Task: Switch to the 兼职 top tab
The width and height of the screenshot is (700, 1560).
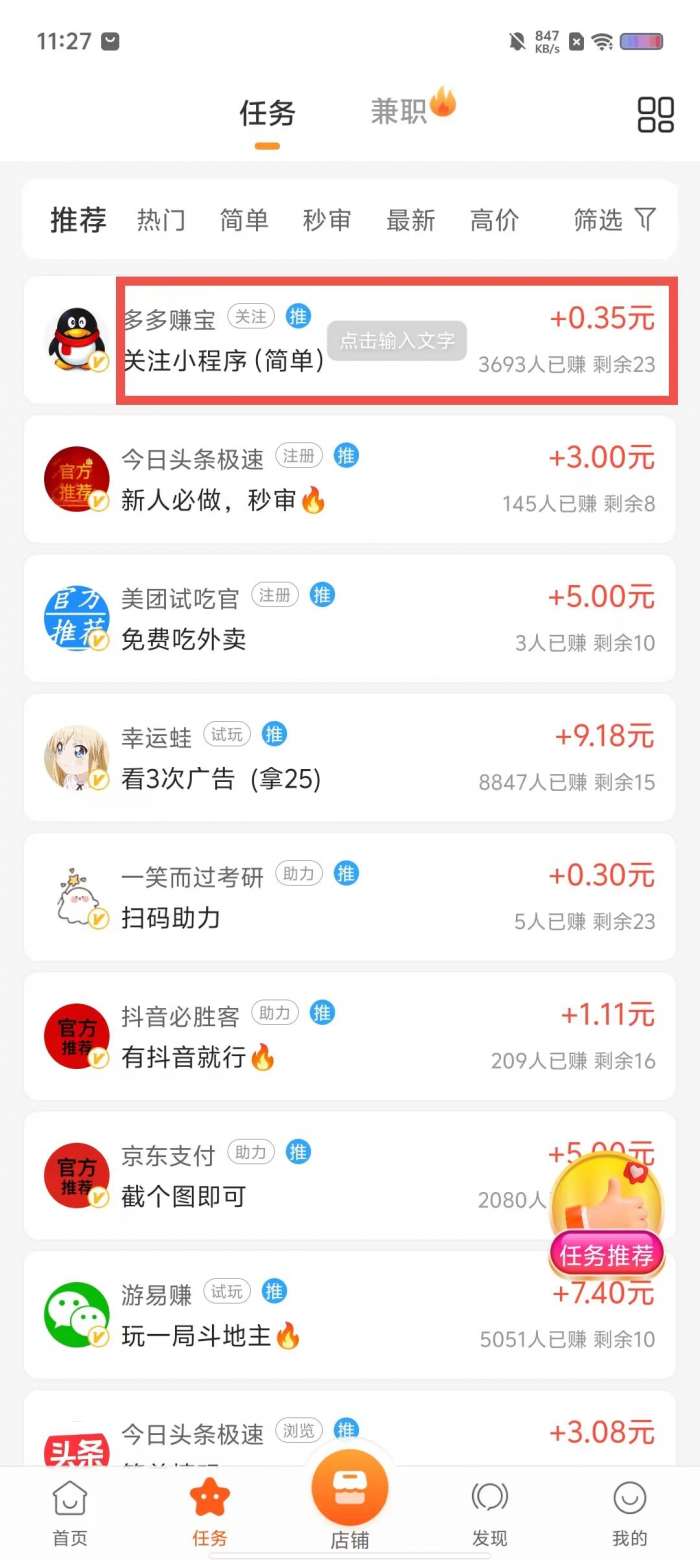Action: pyautogui.click(x=400, y=111)
